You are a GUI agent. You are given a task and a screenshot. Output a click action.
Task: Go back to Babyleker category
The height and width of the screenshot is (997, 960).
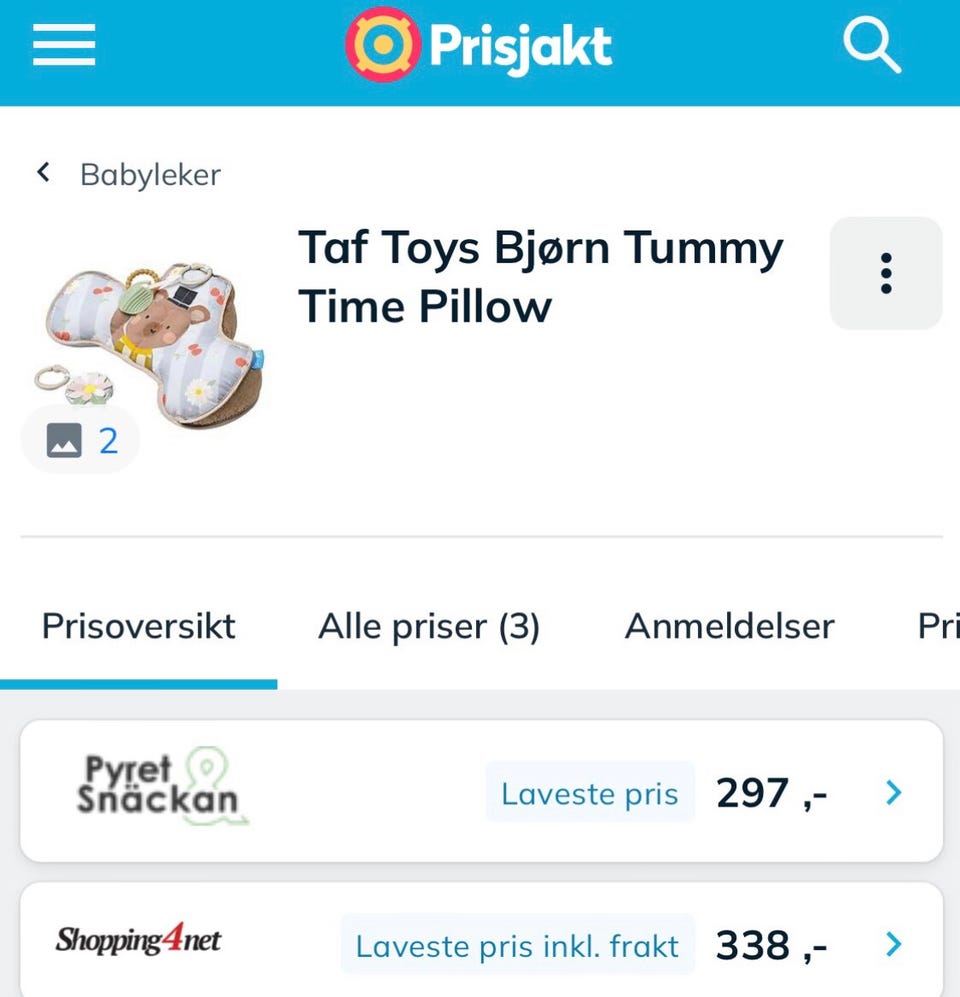130,174
